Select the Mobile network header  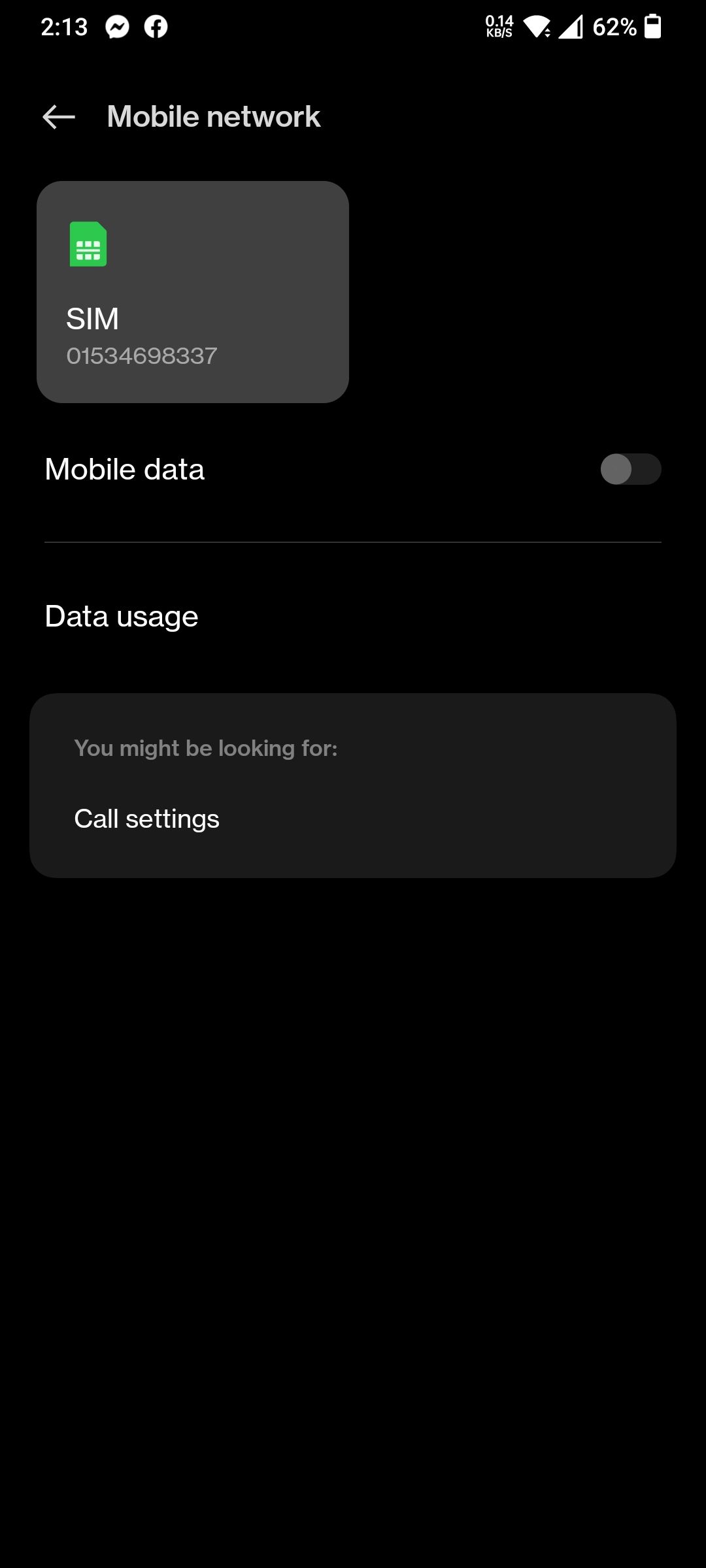click(x=214, y=116)
